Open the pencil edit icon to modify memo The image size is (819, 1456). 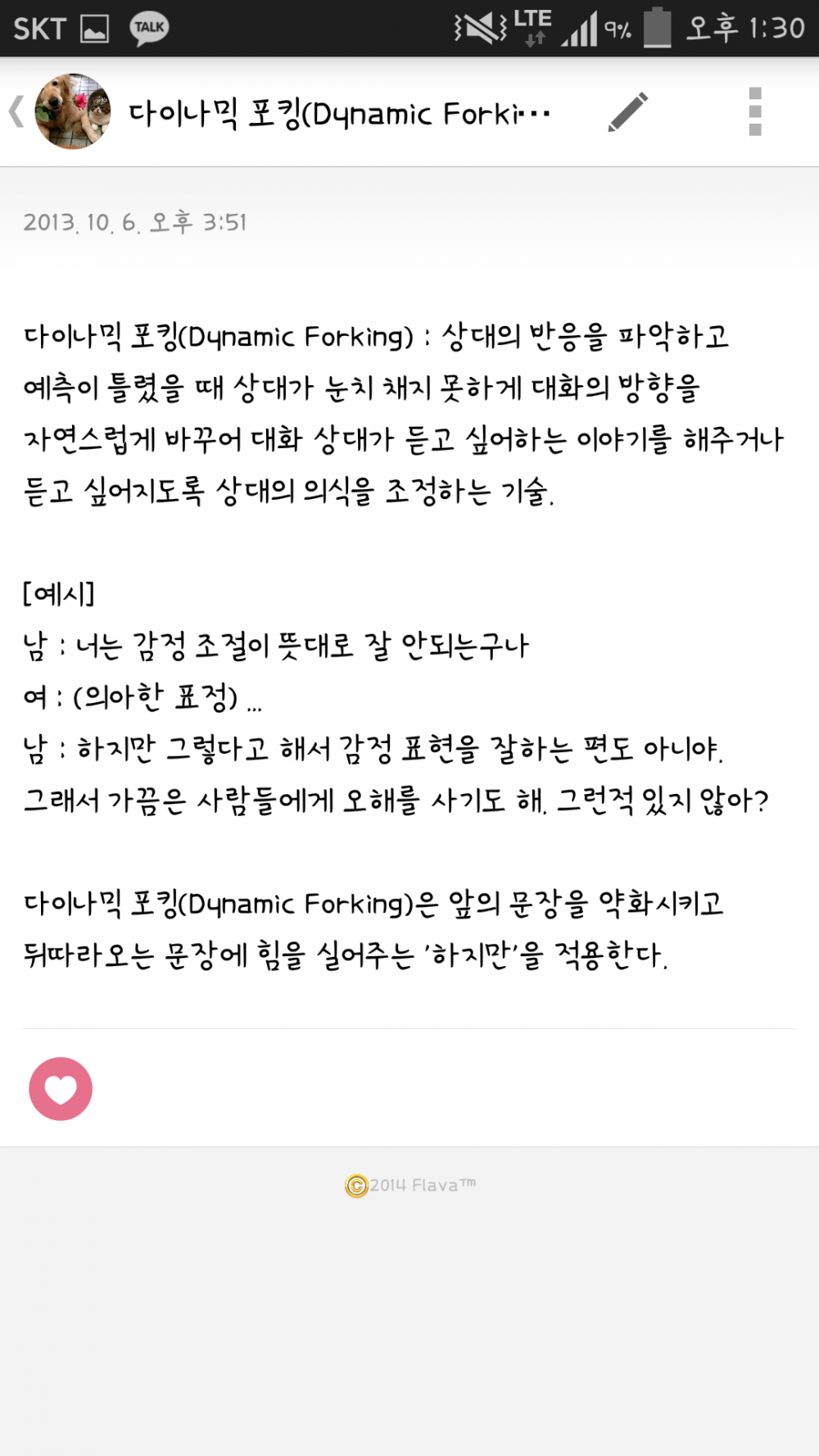coord(627,113)
